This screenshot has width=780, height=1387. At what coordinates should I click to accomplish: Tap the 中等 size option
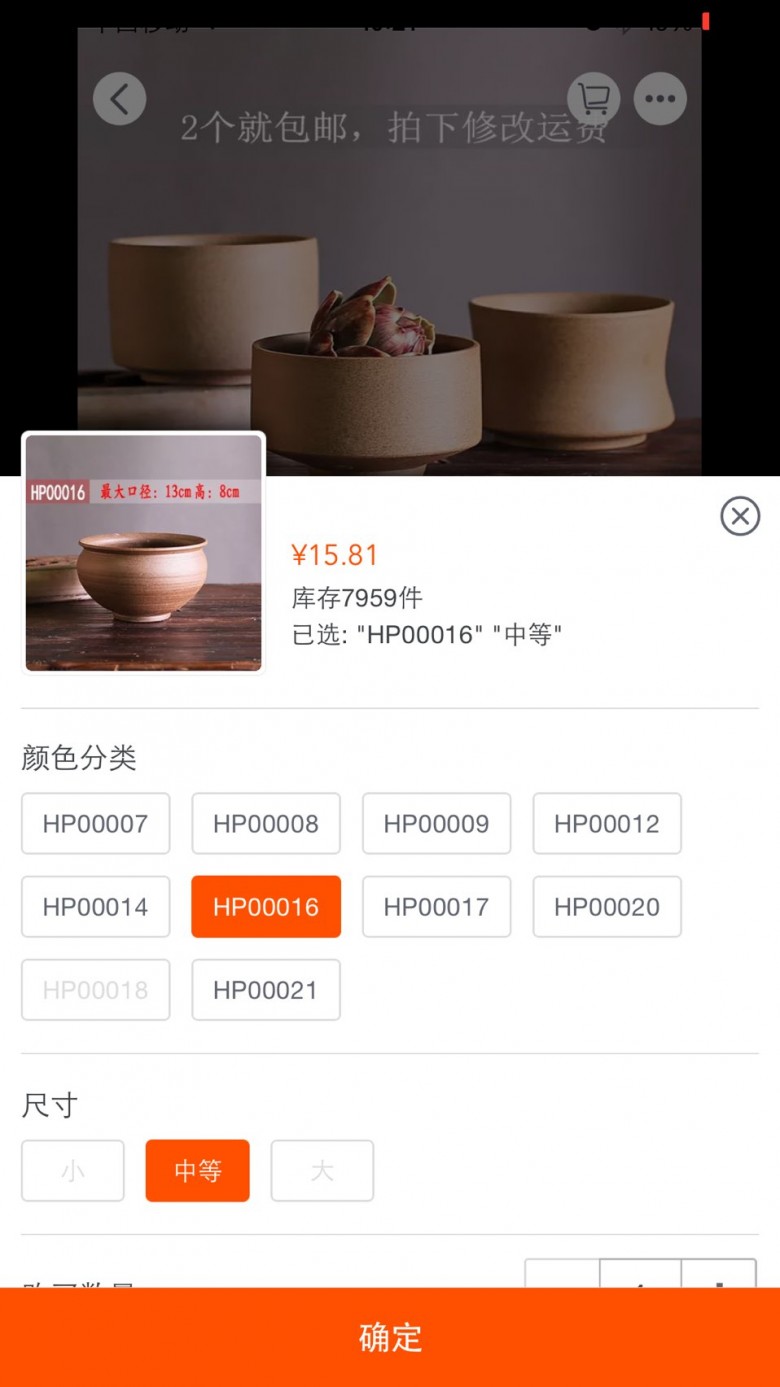point(198,1170)
